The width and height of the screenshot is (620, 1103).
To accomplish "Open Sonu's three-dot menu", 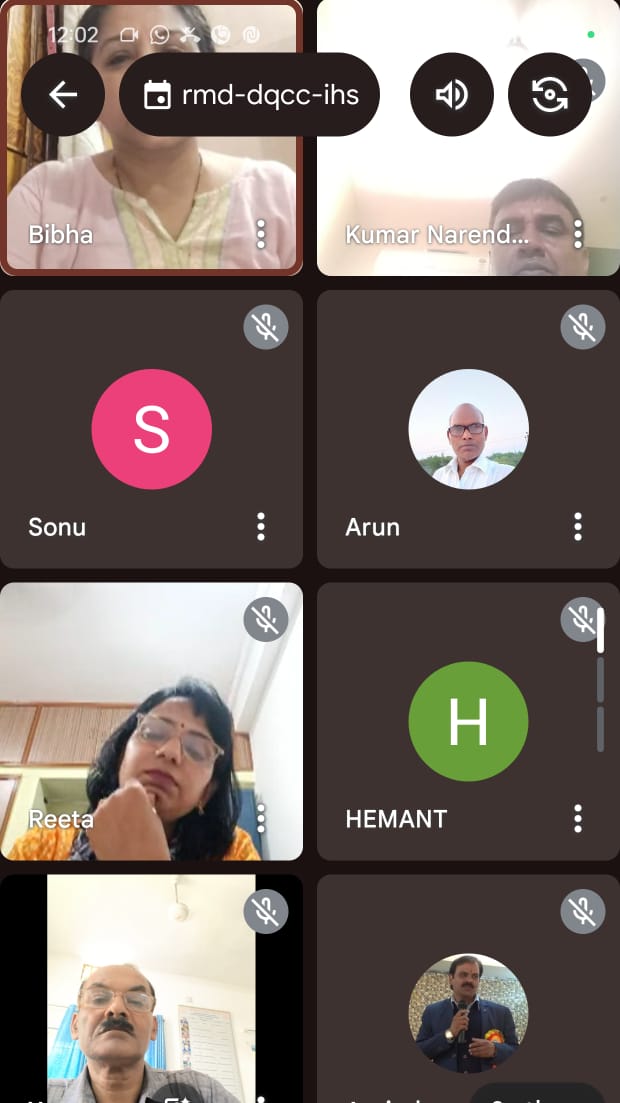I will point(261,526).
